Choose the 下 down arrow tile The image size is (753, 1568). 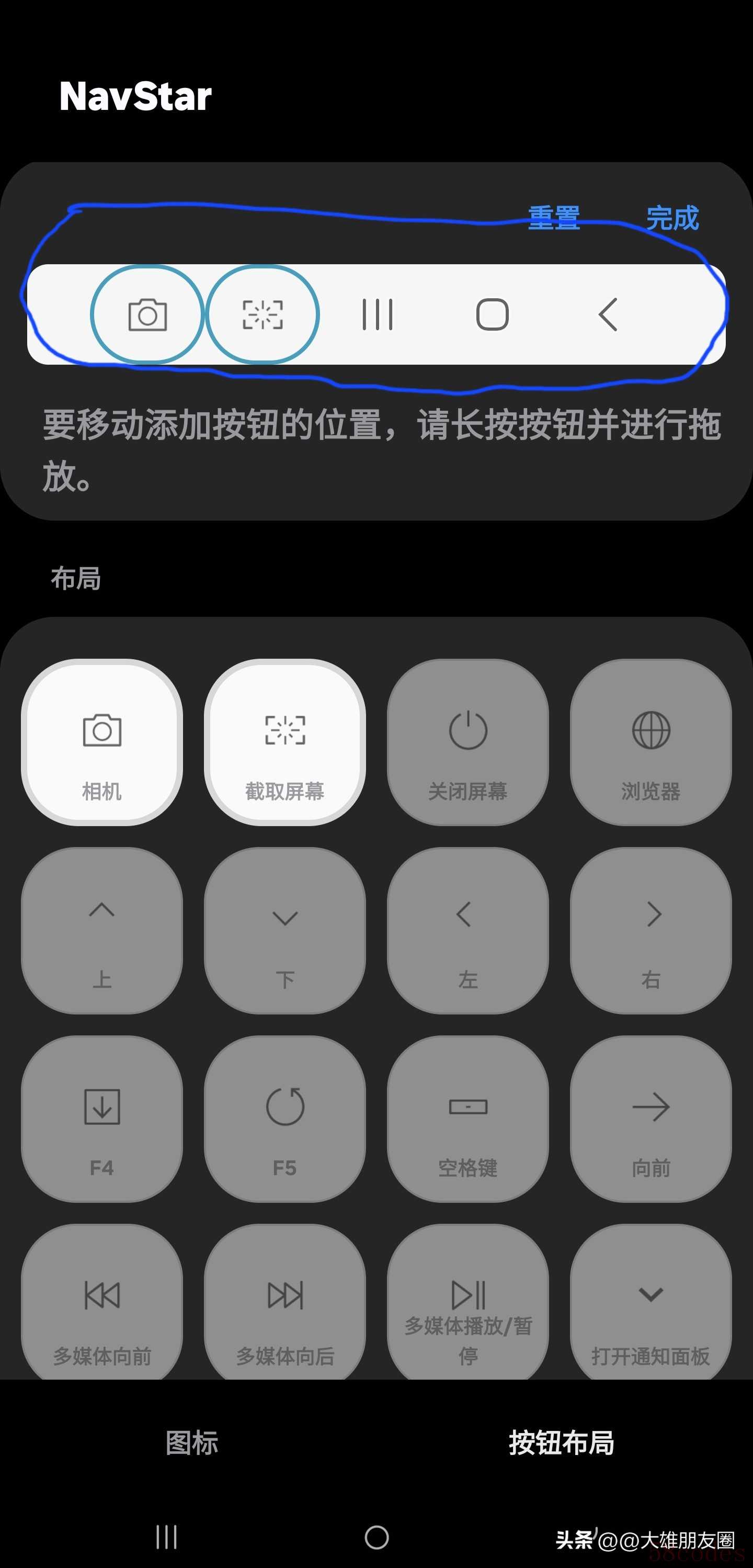284,930
